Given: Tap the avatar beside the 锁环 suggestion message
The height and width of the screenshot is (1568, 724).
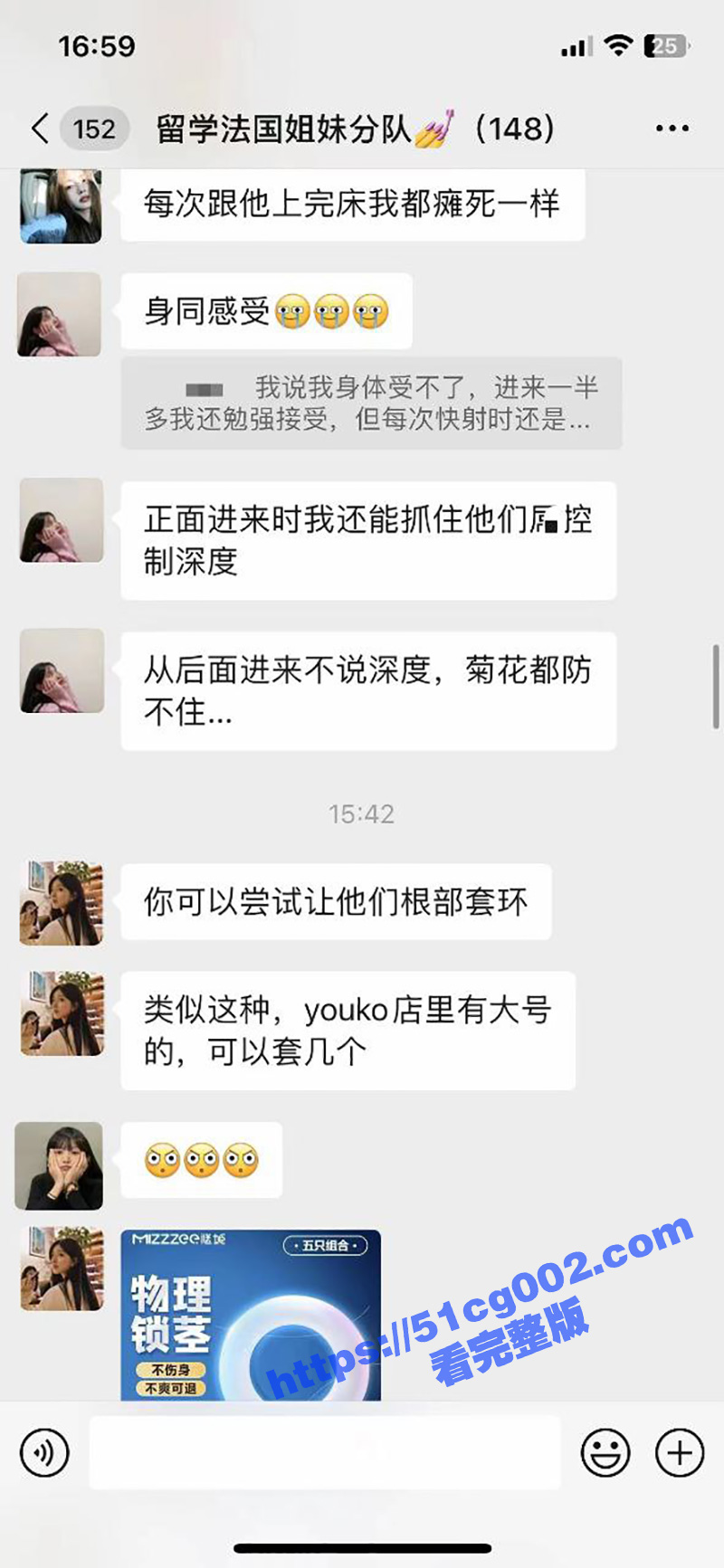Looking at the screenshot, I should pos(60,904).
